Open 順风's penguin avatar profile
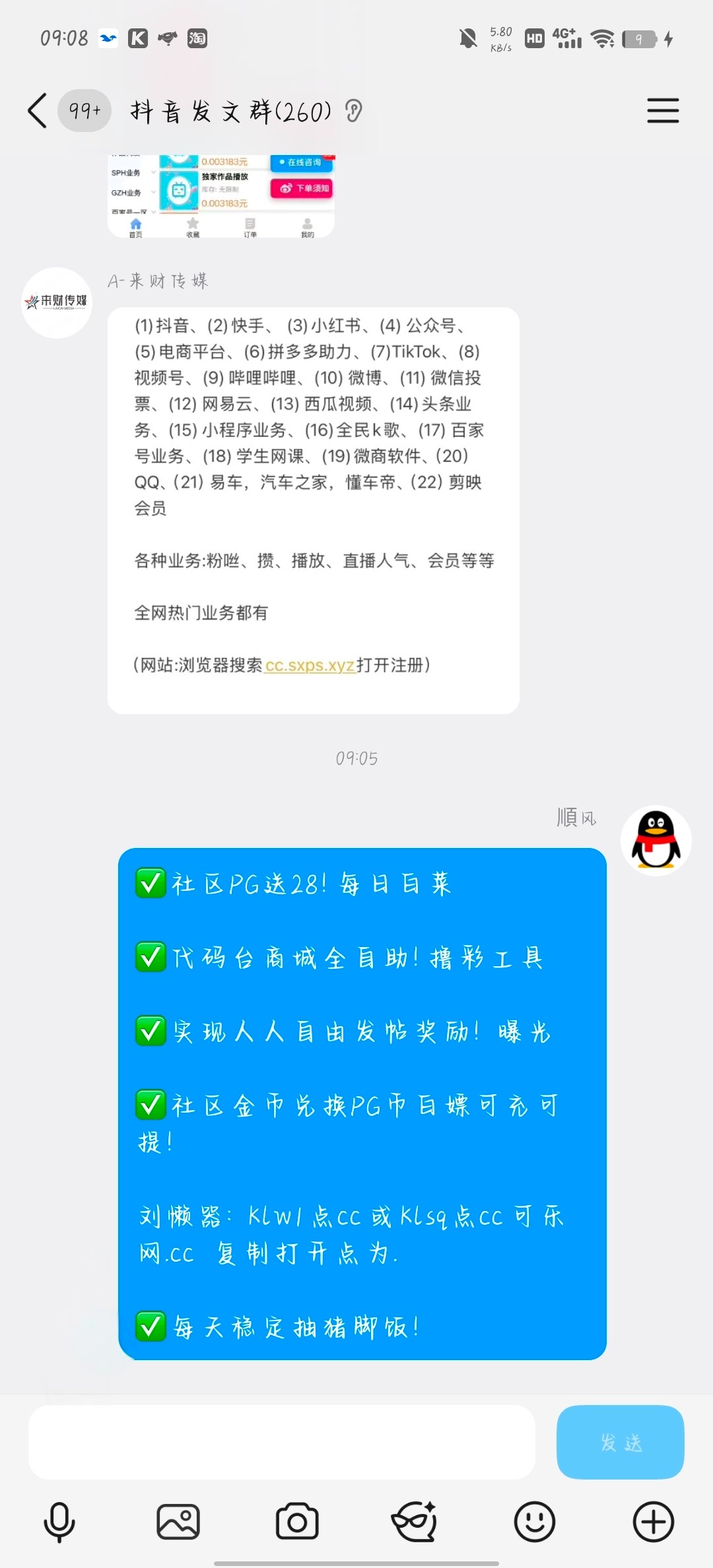The width and height of the screenshot is (713, 1568). pyautogui.click(x=656, y=840)
